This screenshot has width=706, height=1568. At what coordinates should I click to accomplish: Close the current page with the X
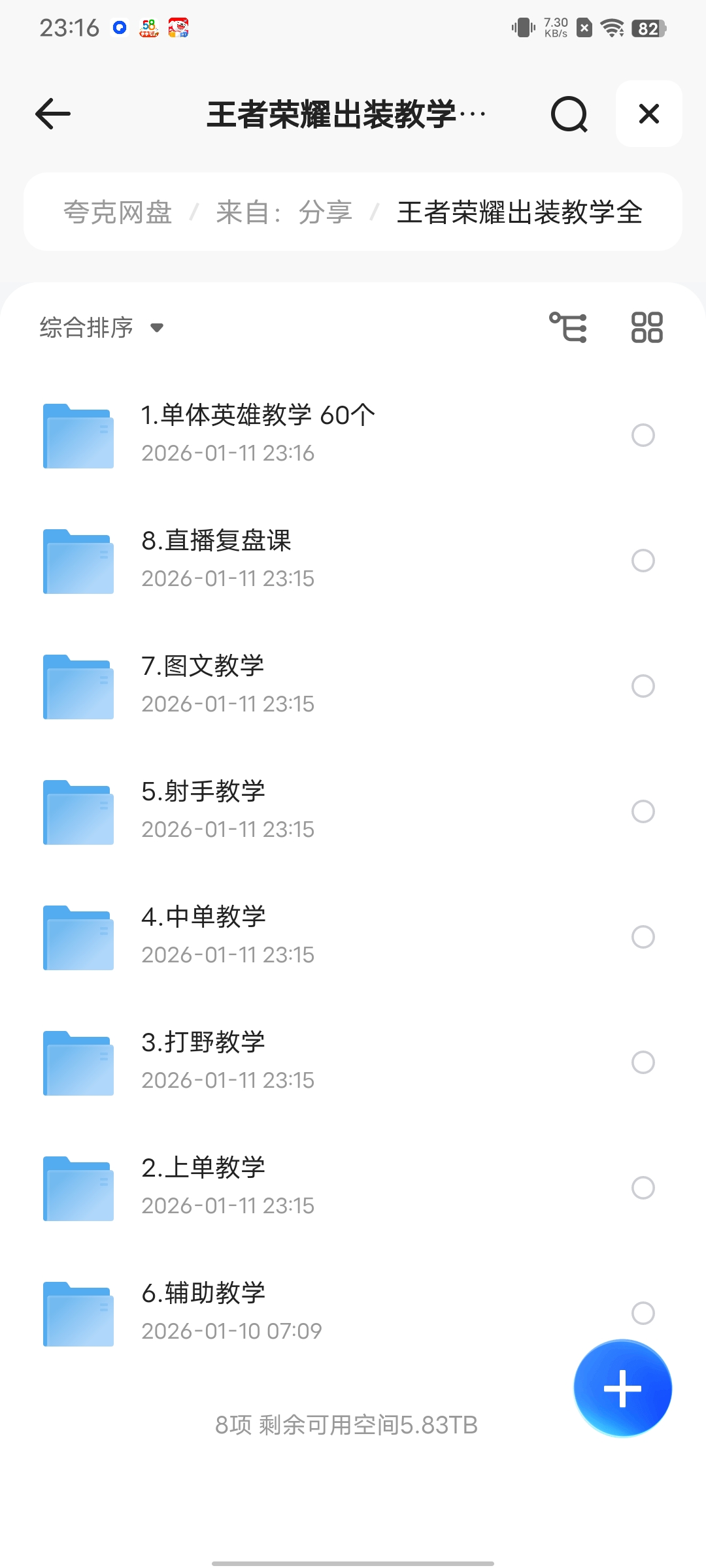648,114
